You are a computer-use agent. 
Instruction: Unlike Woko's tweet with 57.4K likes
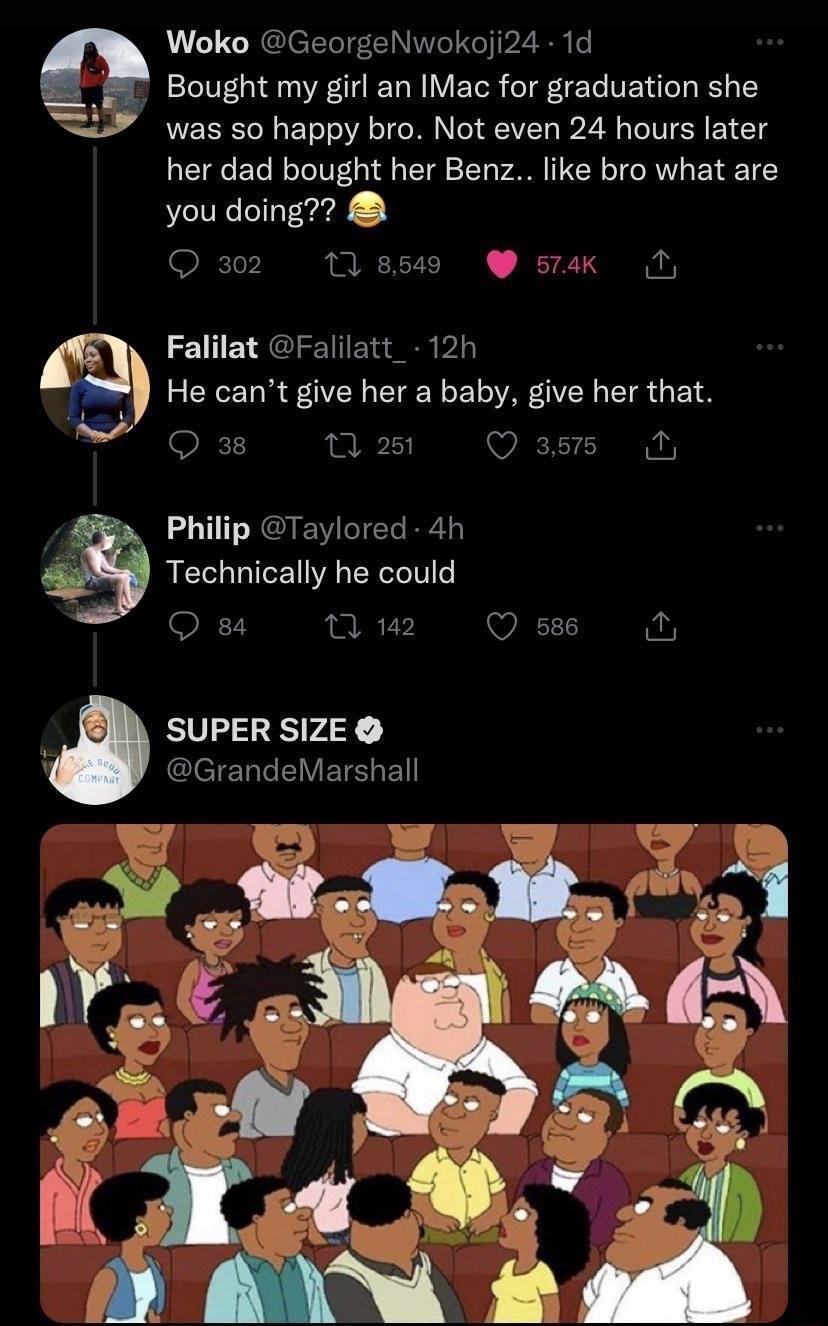501,264
